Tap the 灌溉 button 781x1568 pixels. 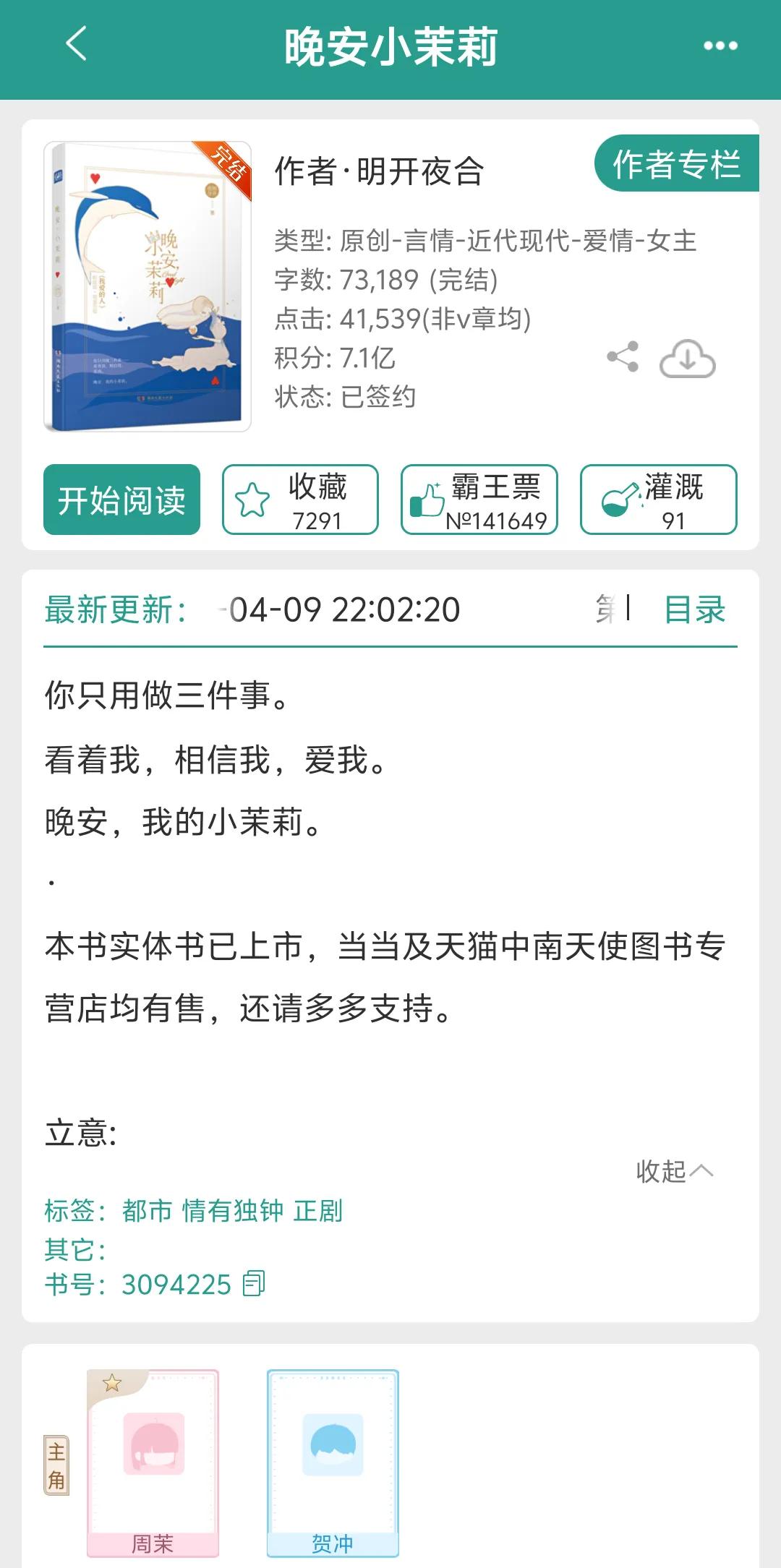point(658,500)
